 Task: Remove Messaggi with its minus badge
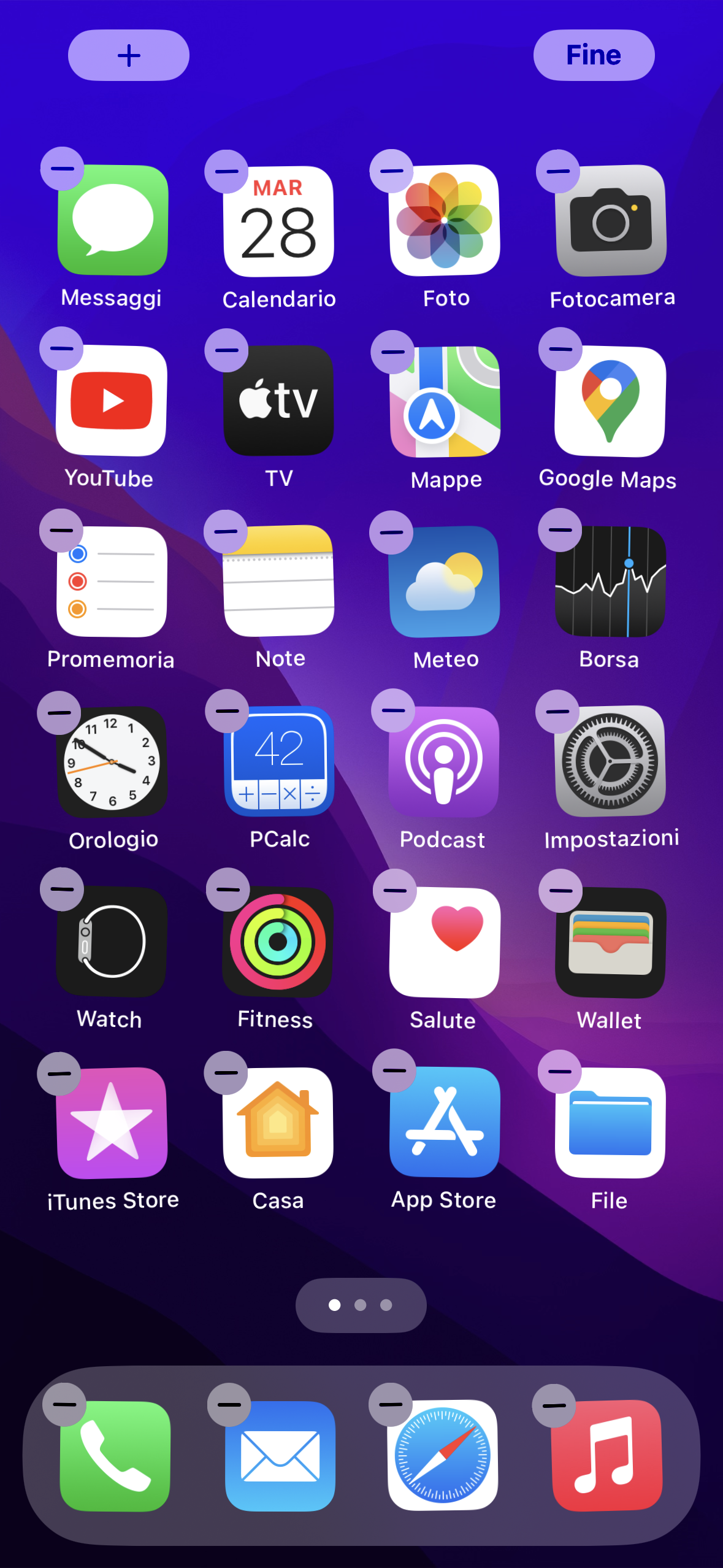(x=62, y=169)
